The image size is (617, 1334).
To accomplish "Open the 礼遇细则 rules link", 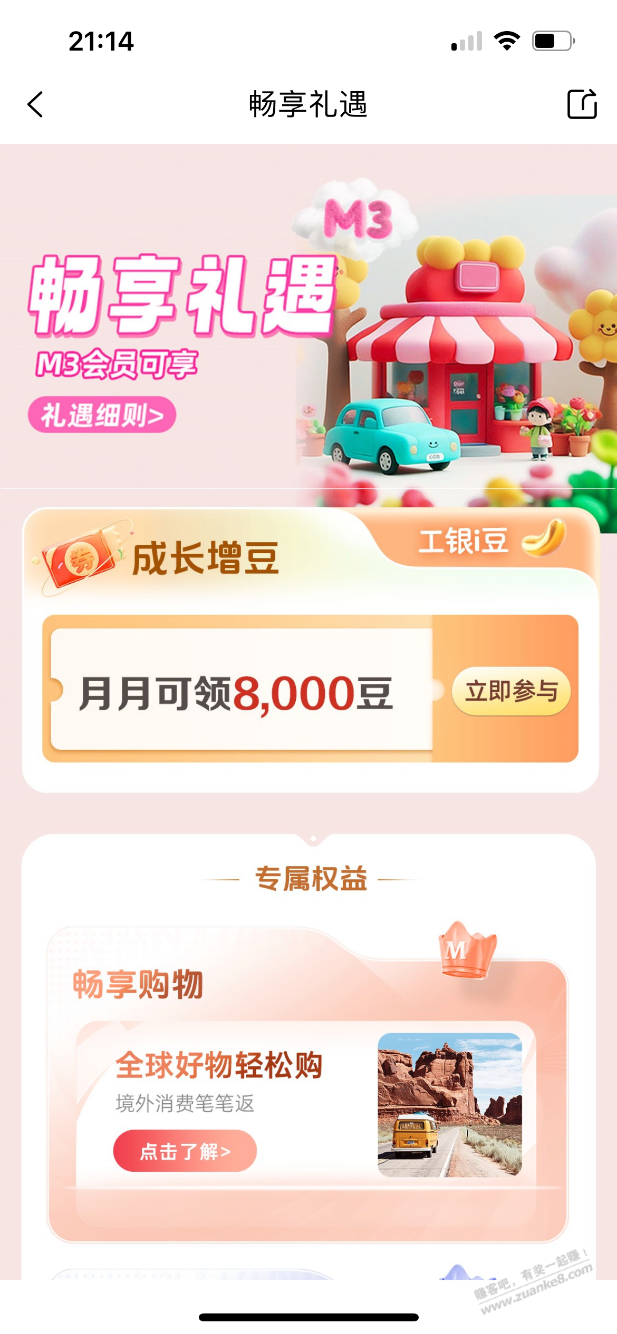I will [x=102, y=415].
